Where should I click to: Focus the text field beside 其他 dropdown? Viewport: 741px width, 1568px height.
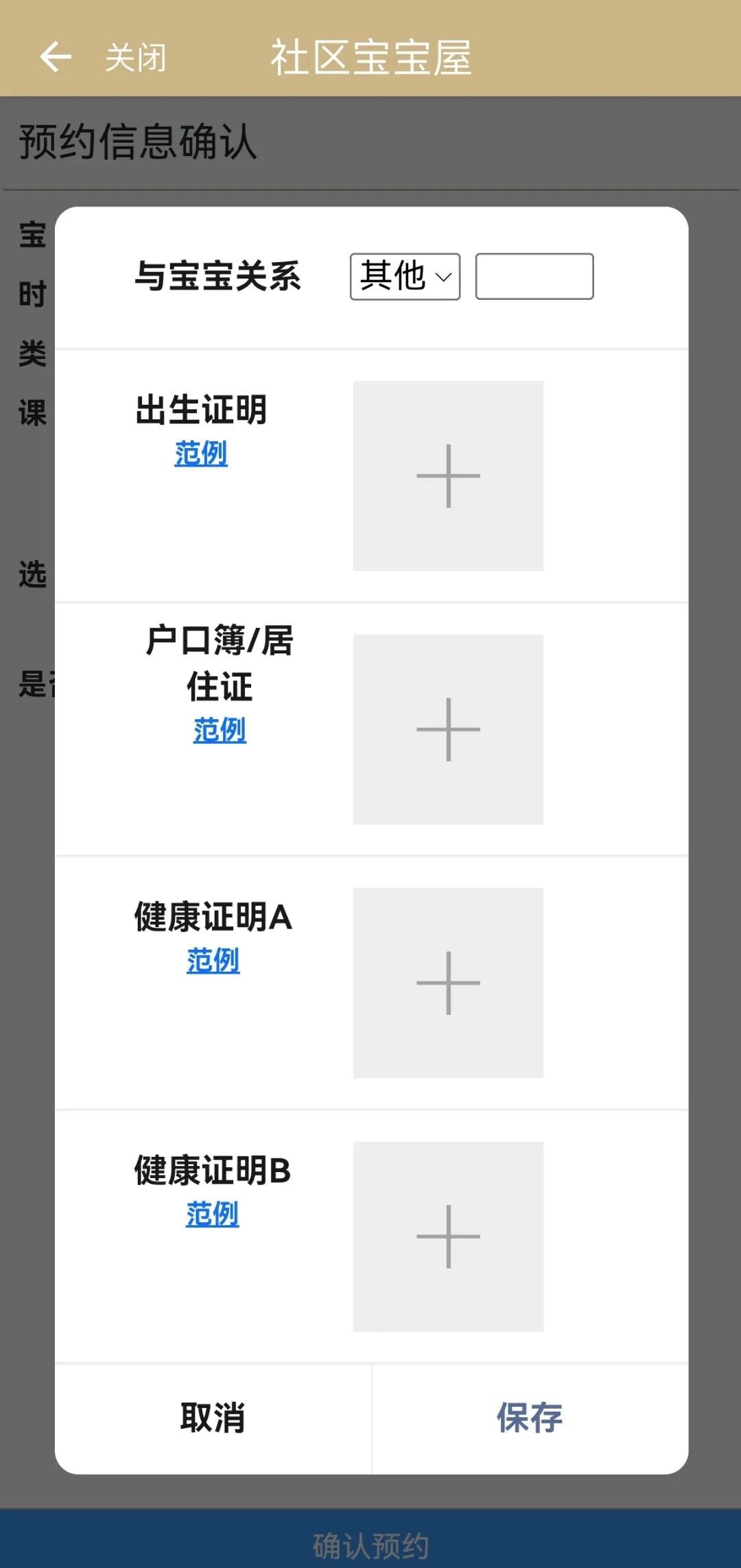(534, 277)
